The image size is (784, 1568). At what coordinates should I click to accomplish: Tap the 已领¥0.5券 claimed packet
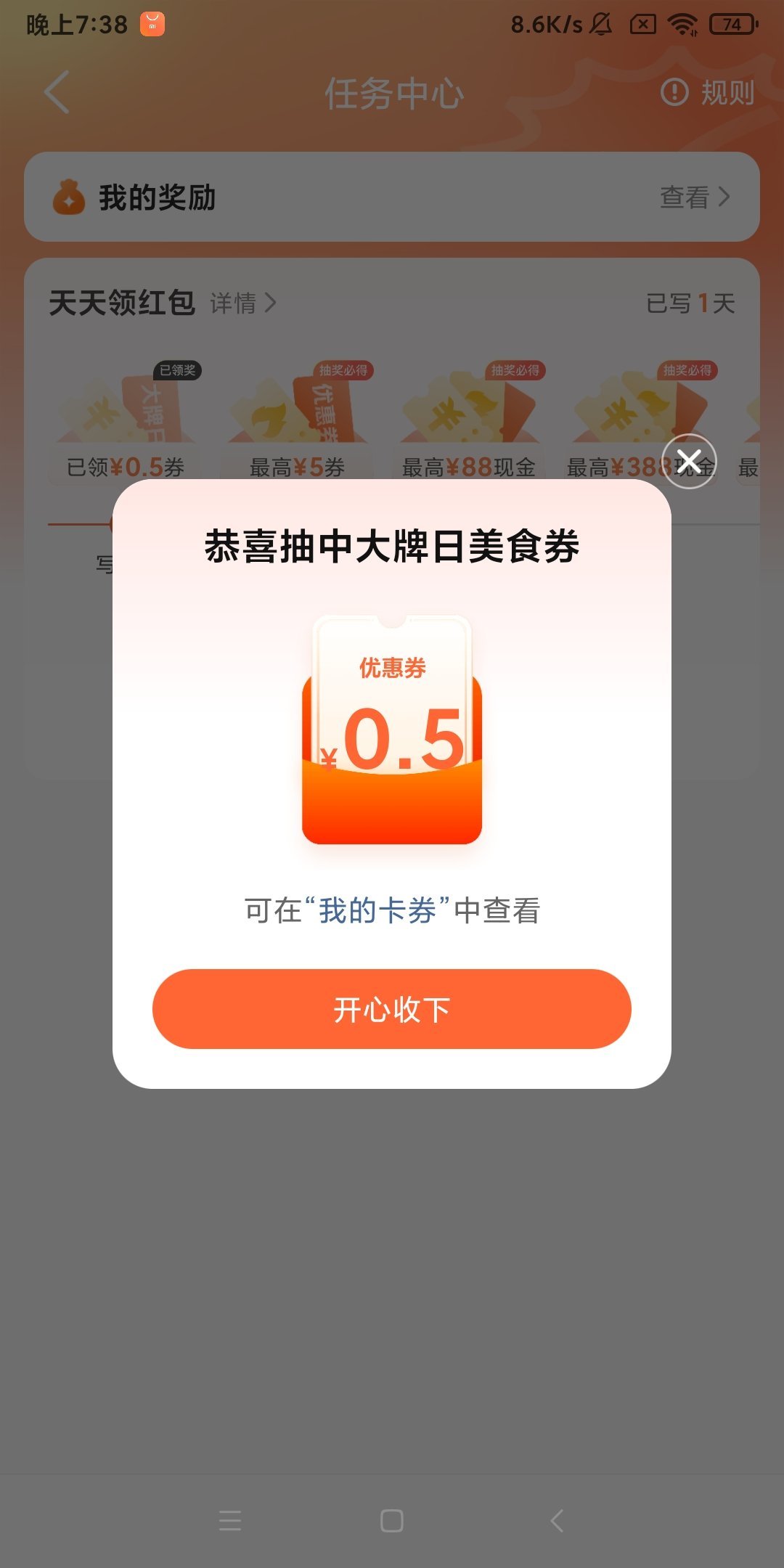click(x=123, y=425)
